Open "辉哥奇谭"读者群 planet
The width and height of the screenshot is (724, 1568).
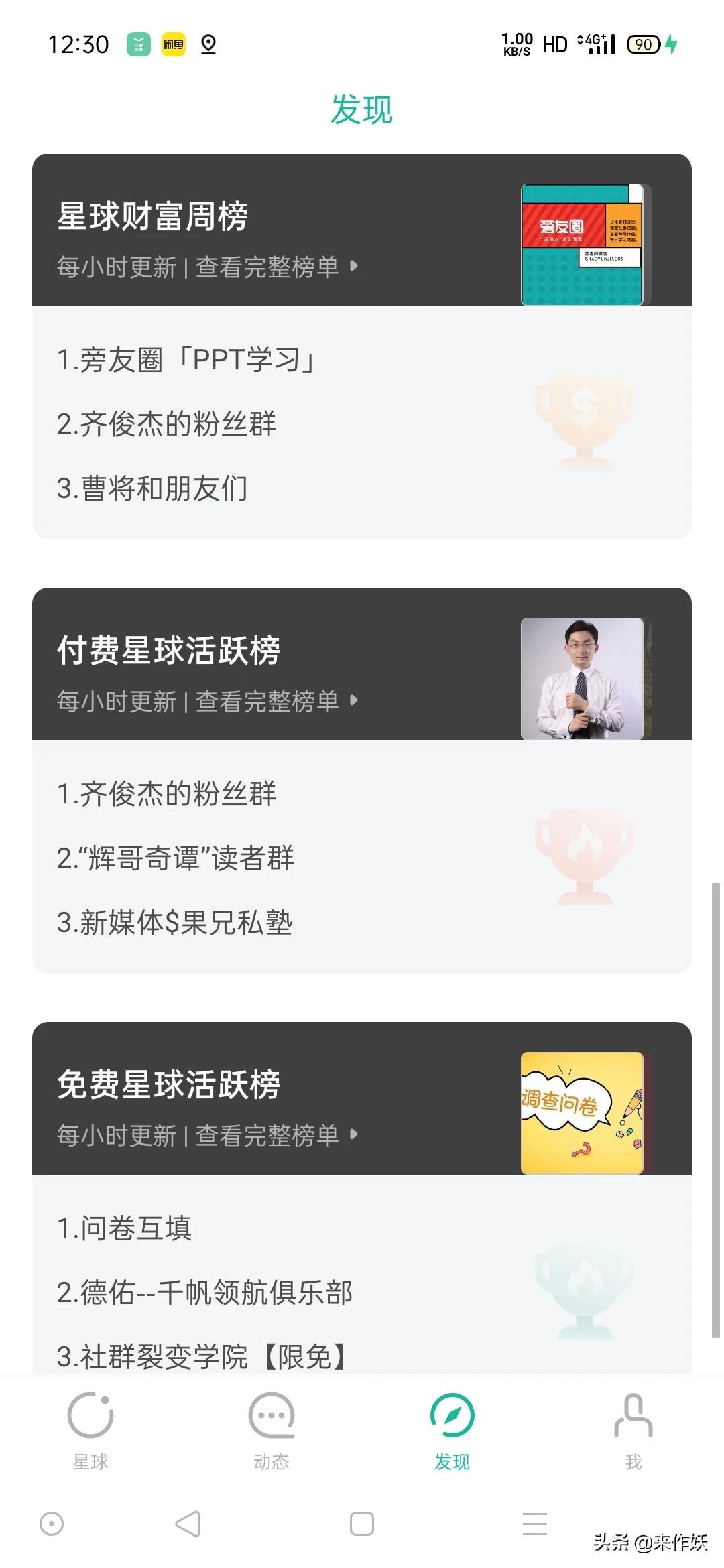pyautogui.click(x=176, y=858)
